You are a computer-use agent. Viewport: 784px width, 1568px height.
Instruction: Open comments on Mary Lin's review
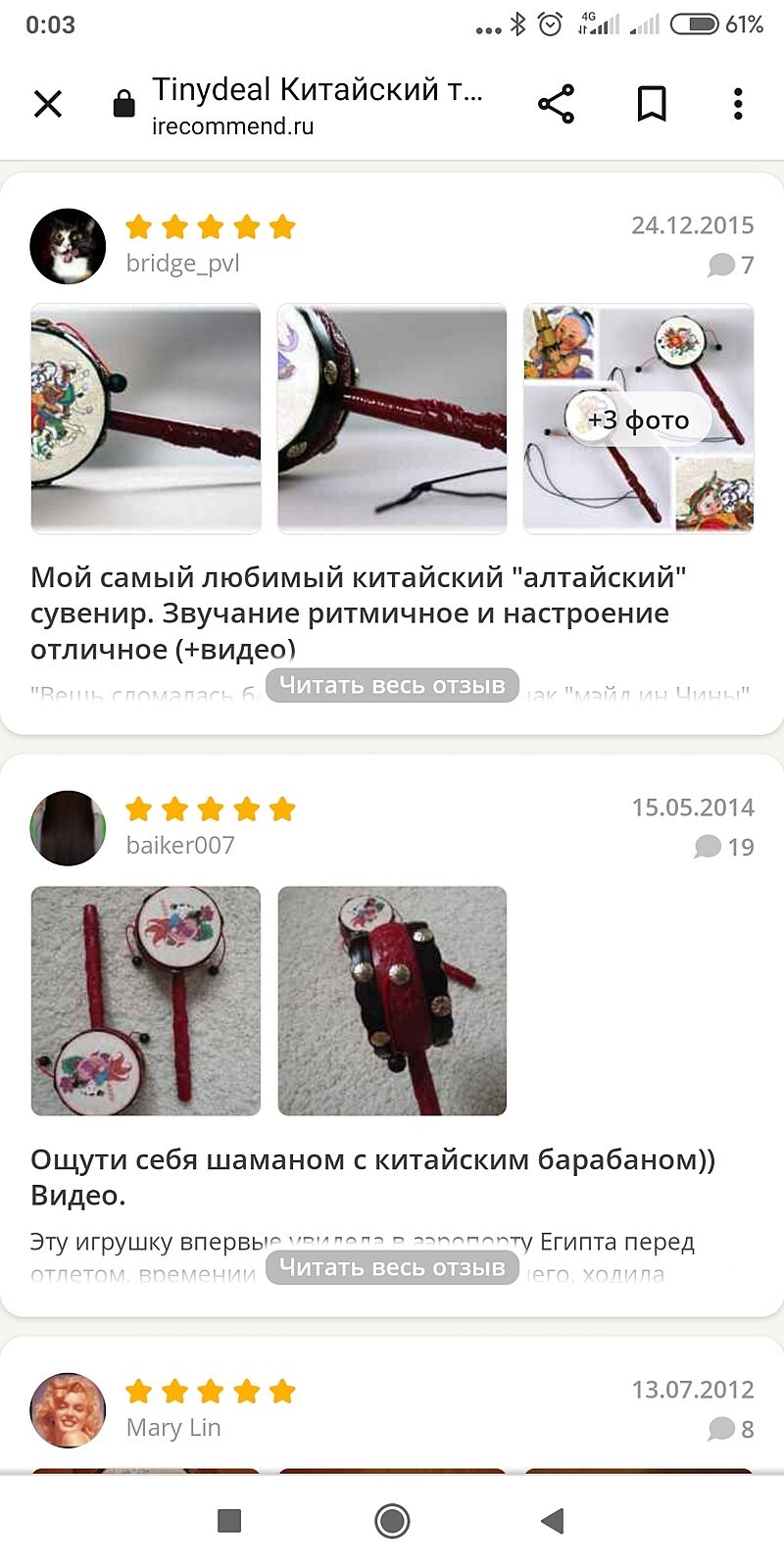coord(731,1429)
